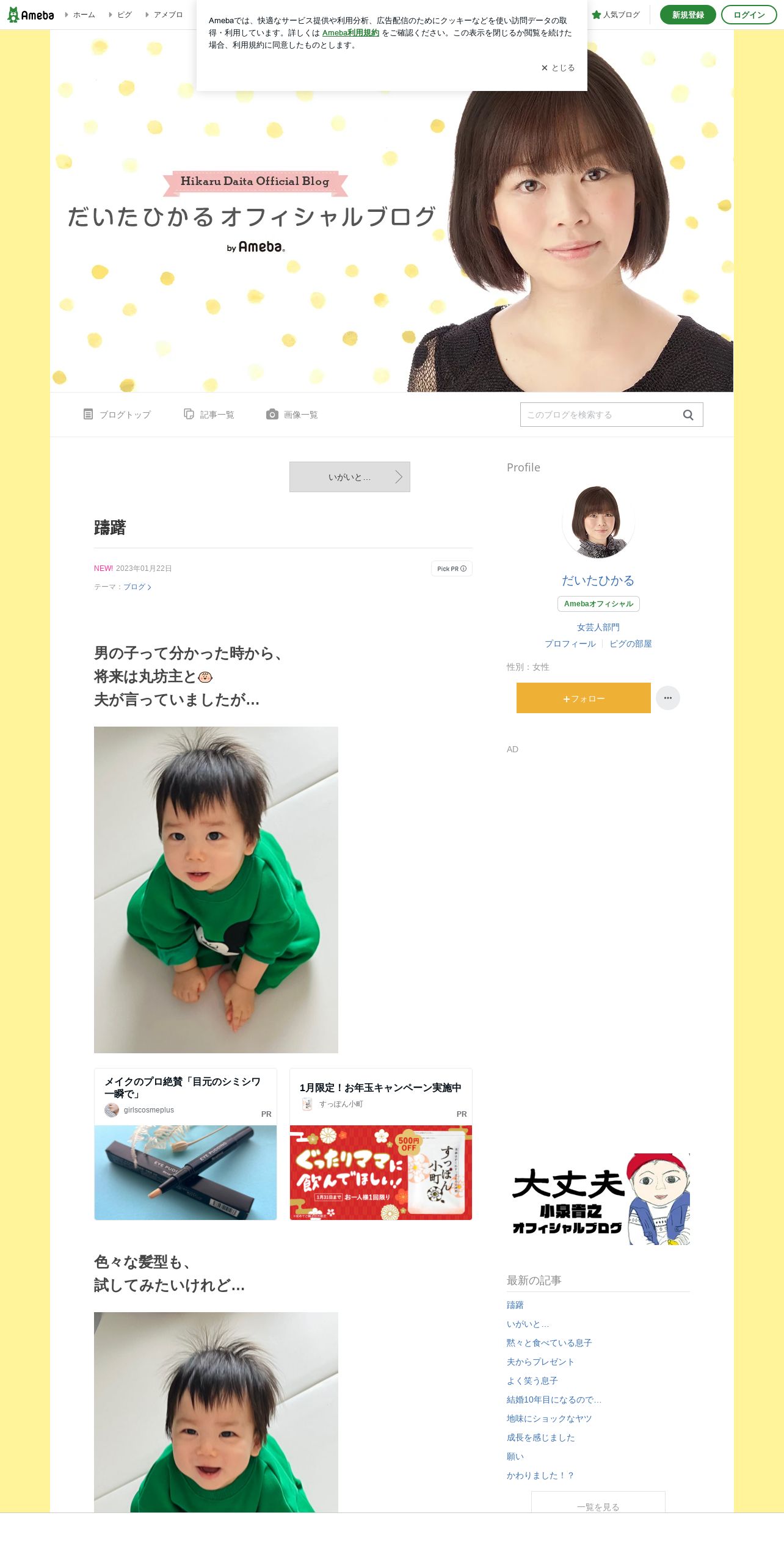Dismiss the cookie notice with とじる
Image resolution: width=784 pixels, height=1568 pixels.
557,68
